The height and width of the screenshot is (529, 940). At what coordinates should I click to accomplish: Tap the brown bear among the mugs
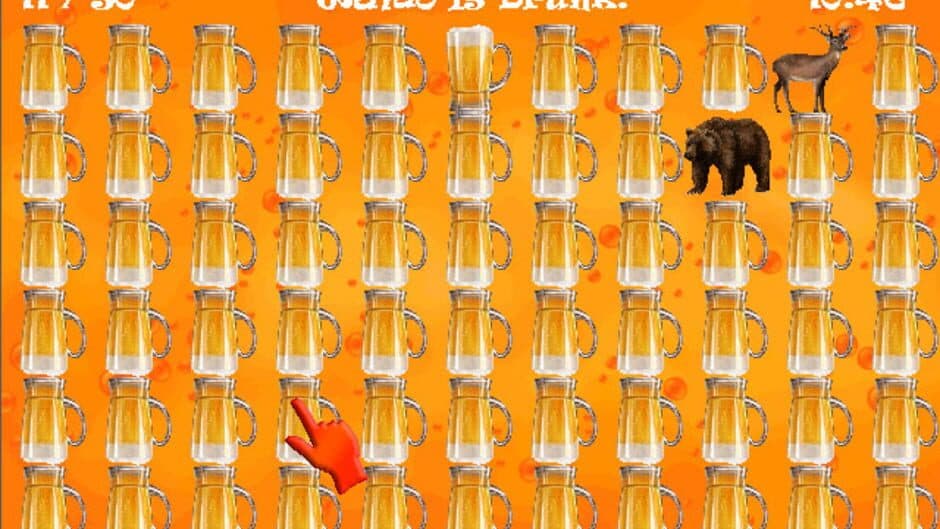coord(727,155)
